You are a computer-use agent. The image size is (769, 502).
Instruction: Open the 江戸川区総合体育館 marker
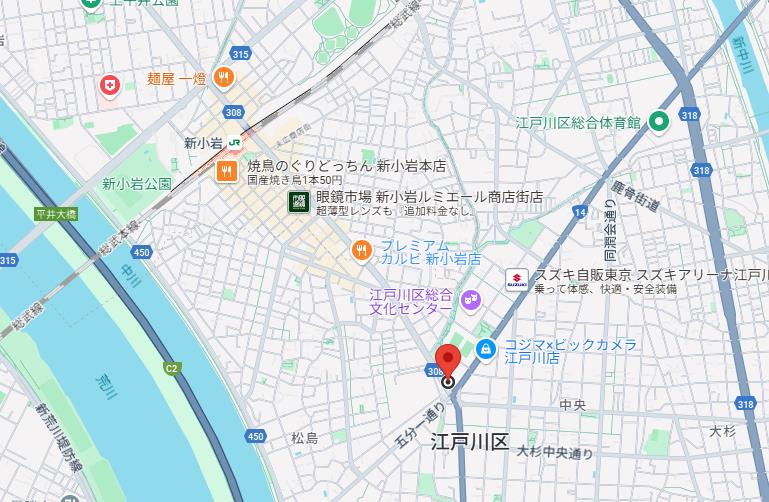658,122
